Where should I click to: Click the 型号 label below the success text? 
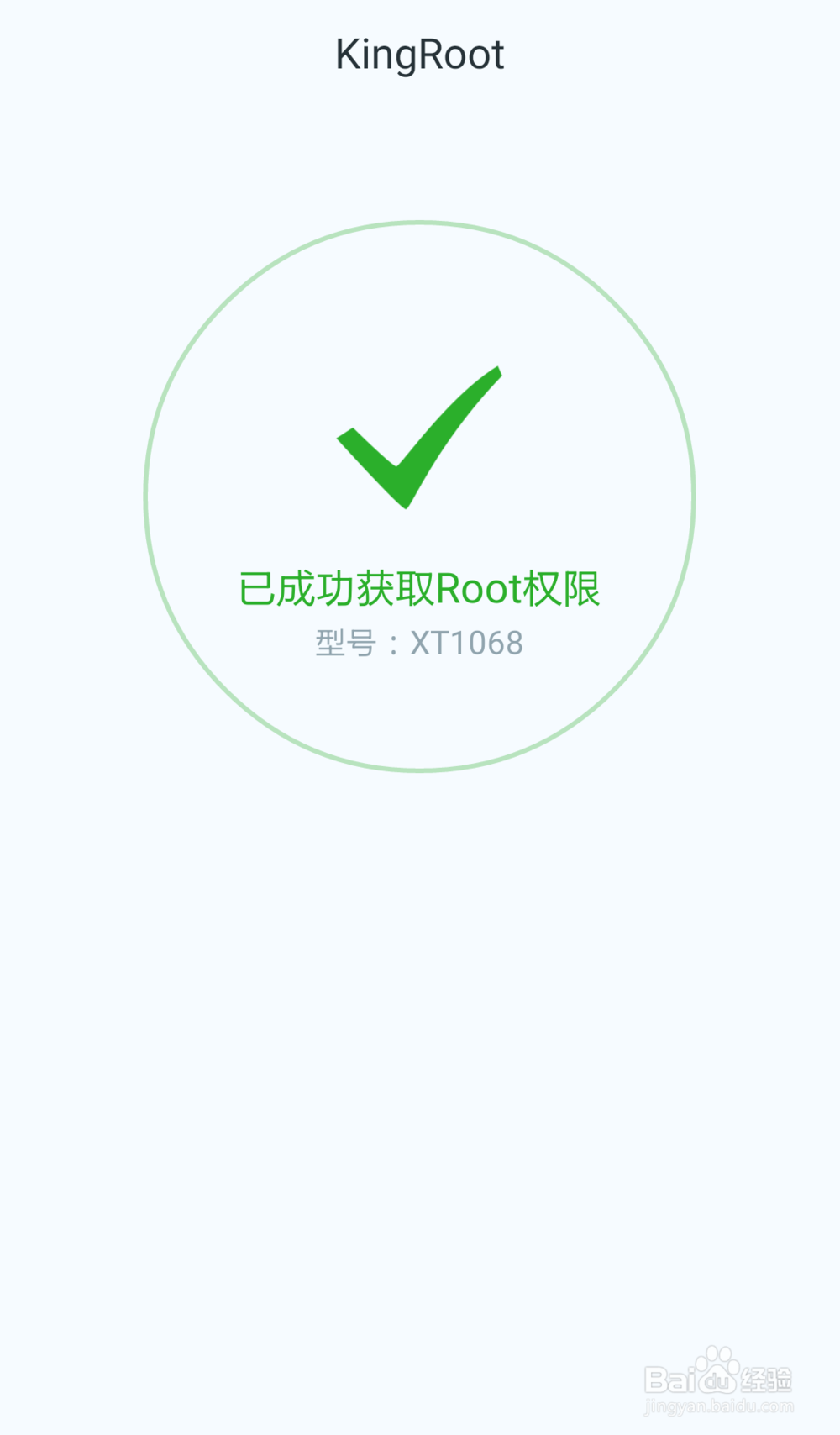pos(344,643)
